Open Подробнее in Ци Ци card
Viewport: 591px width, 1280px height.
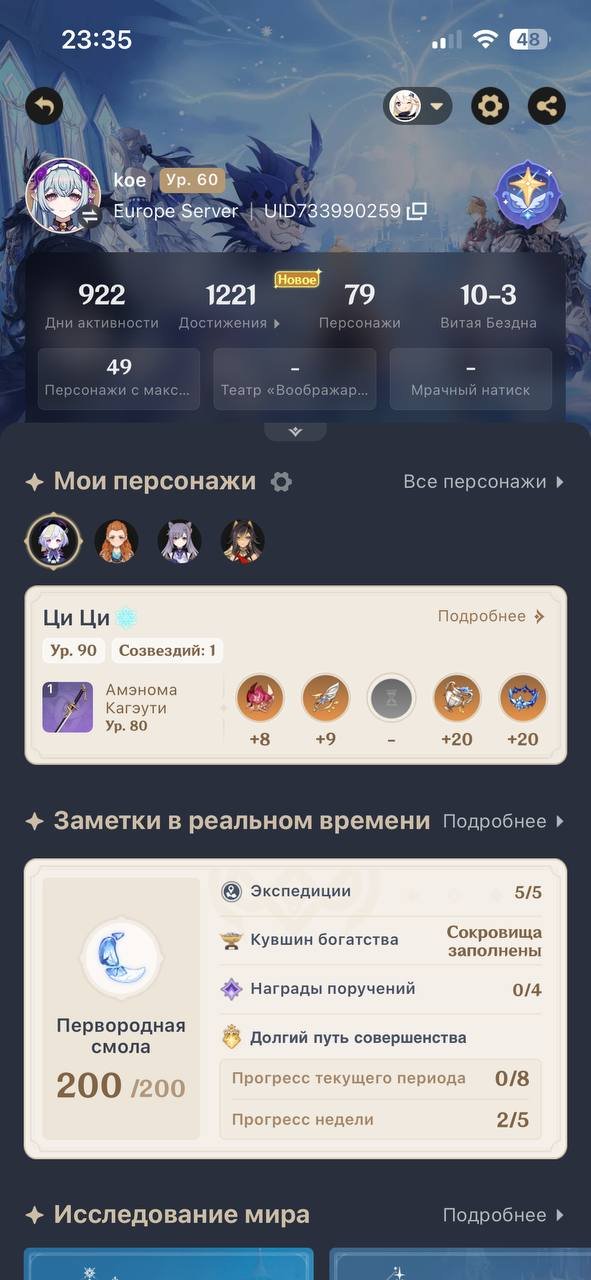coord(491,616)
